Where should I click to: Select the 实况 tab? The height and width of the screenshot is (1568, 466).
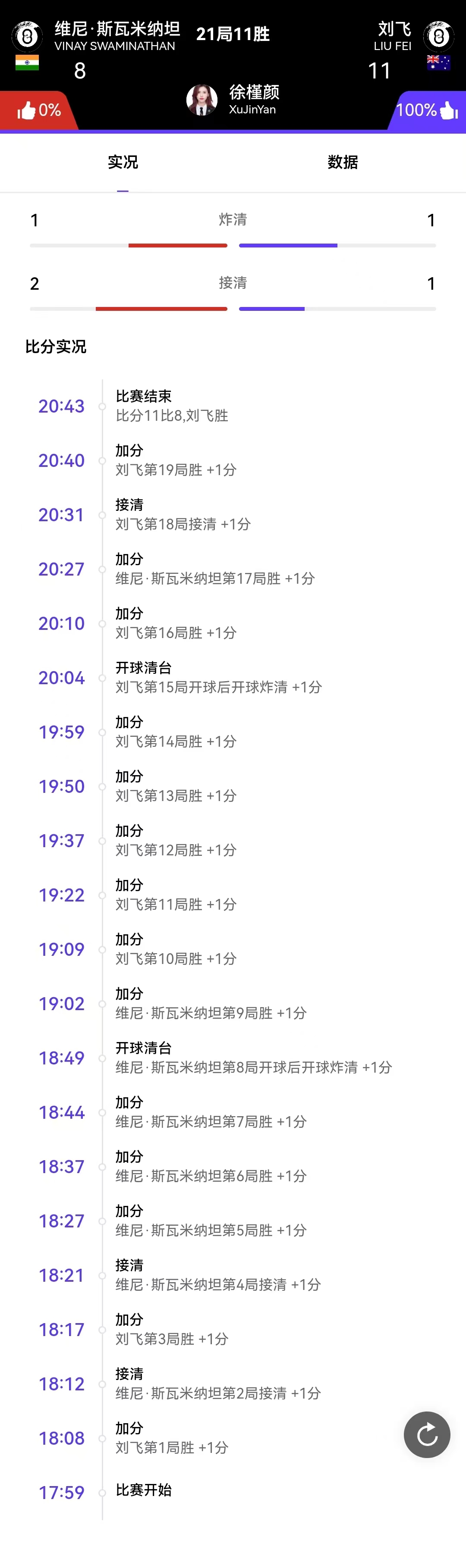tap(123, 163)
